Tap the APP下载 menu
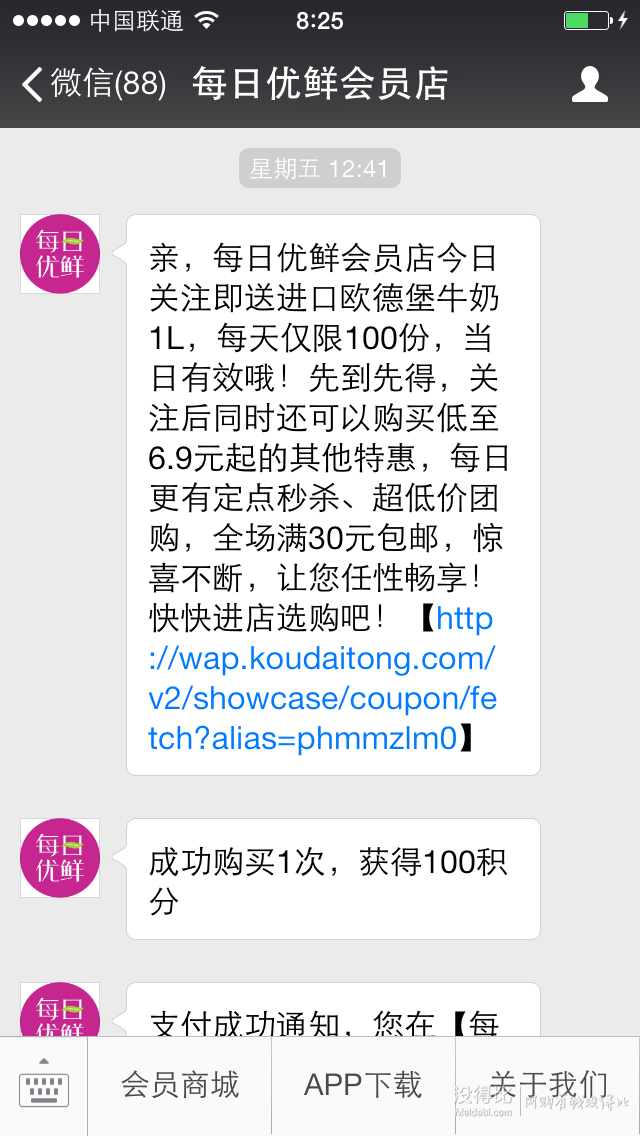 pyautogui.click(x=363, y=1086)
